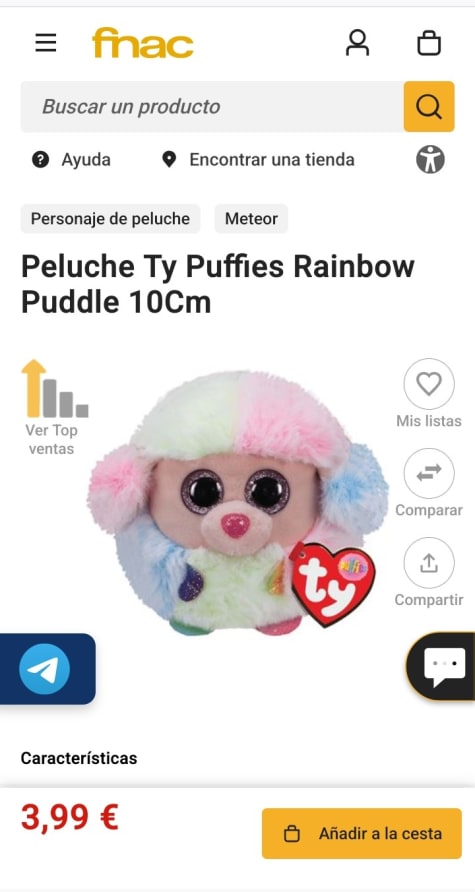Tap Añadir a la cesta
The width and height of the screenshot is (475, 892).
click(x=362, y=833)
